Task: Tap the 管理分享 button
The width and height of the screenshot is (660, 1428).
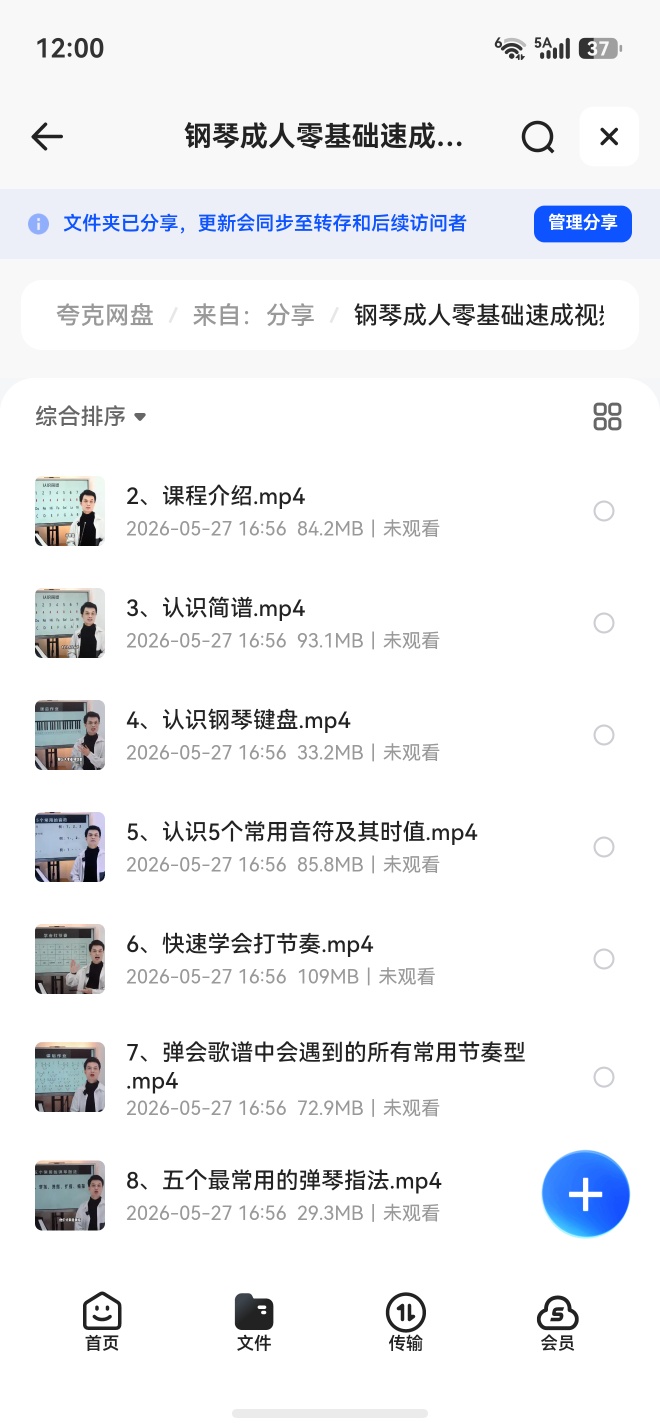Action: [583, 223]
